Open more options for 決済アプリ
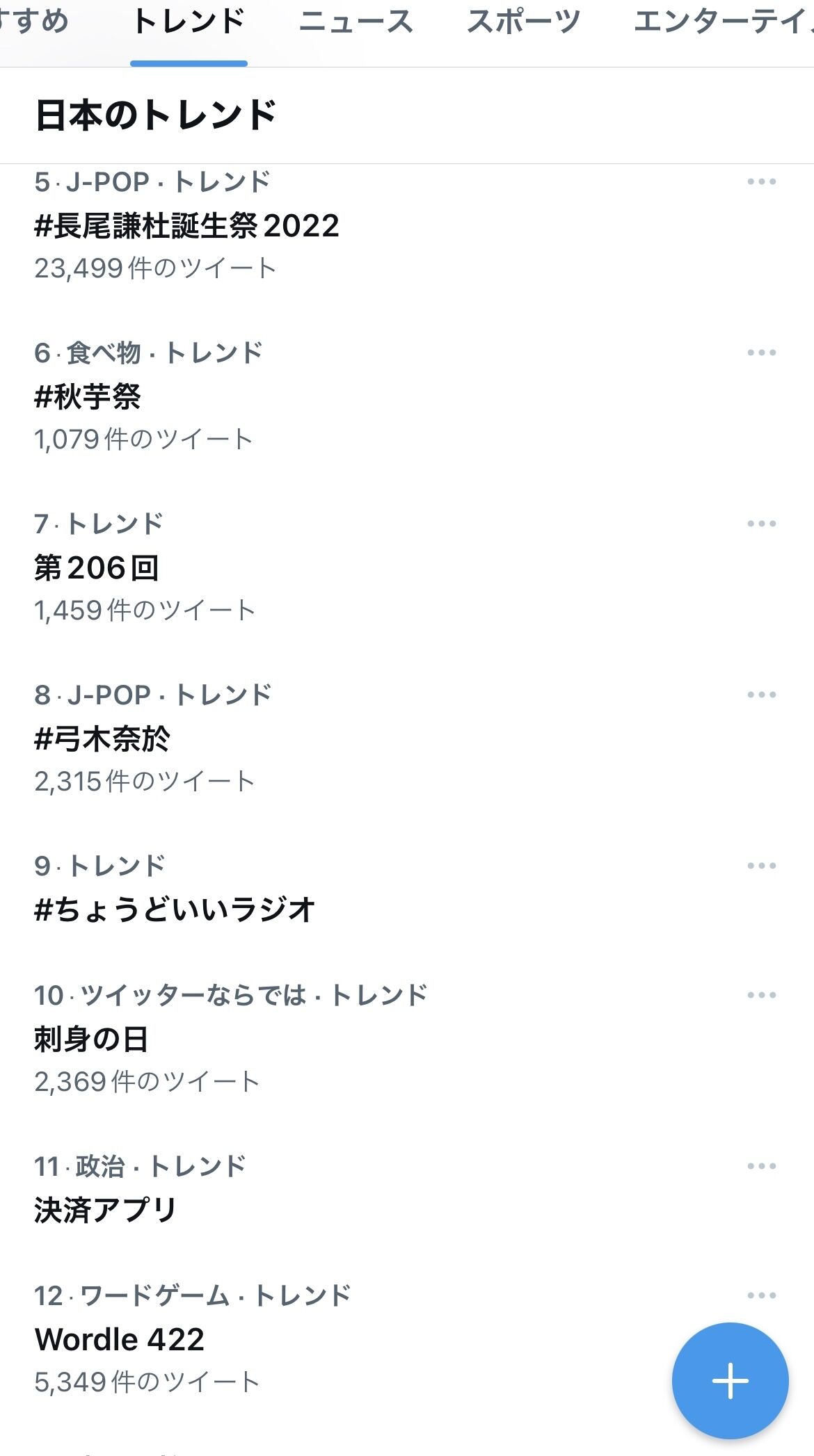The width and height of the screenshot is (814, 1456). [x=761, y=1166]
